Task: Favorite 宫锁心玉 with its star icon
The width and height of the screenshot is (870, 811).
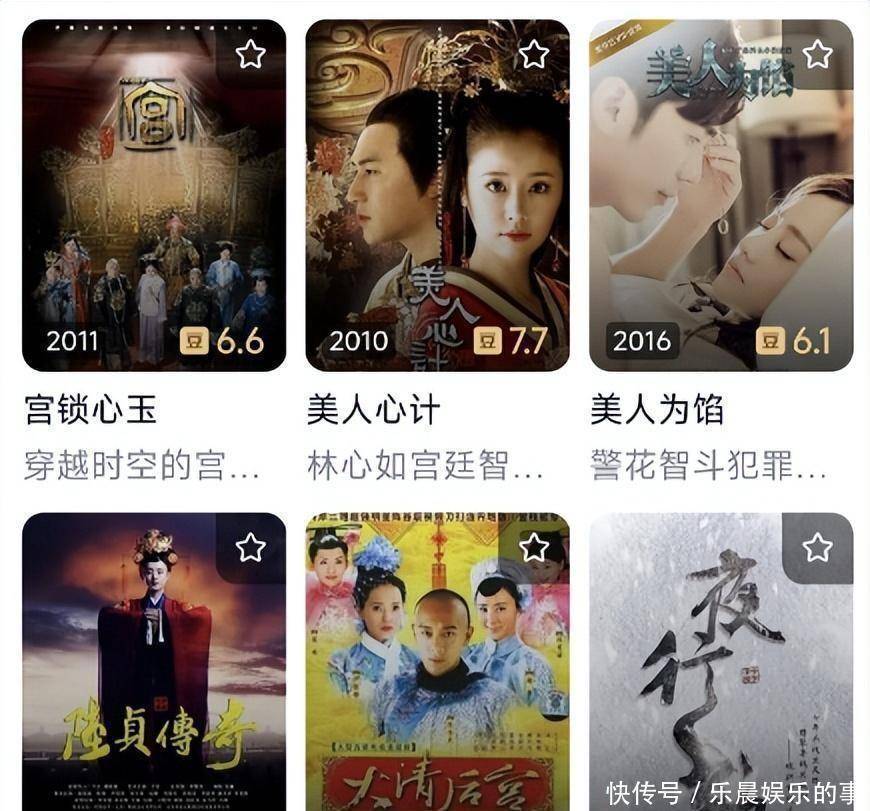Action: pos(250,54)
